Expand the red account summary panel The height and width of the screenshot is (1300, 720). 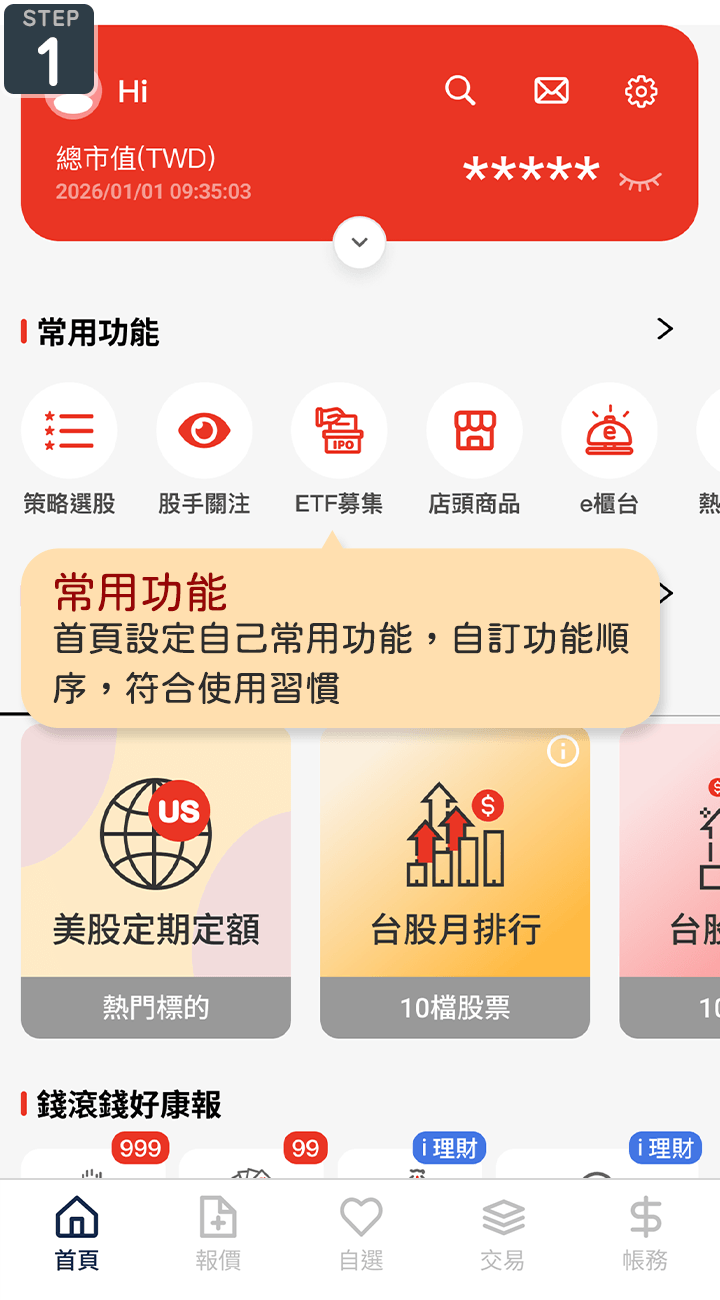click(360, 242)
